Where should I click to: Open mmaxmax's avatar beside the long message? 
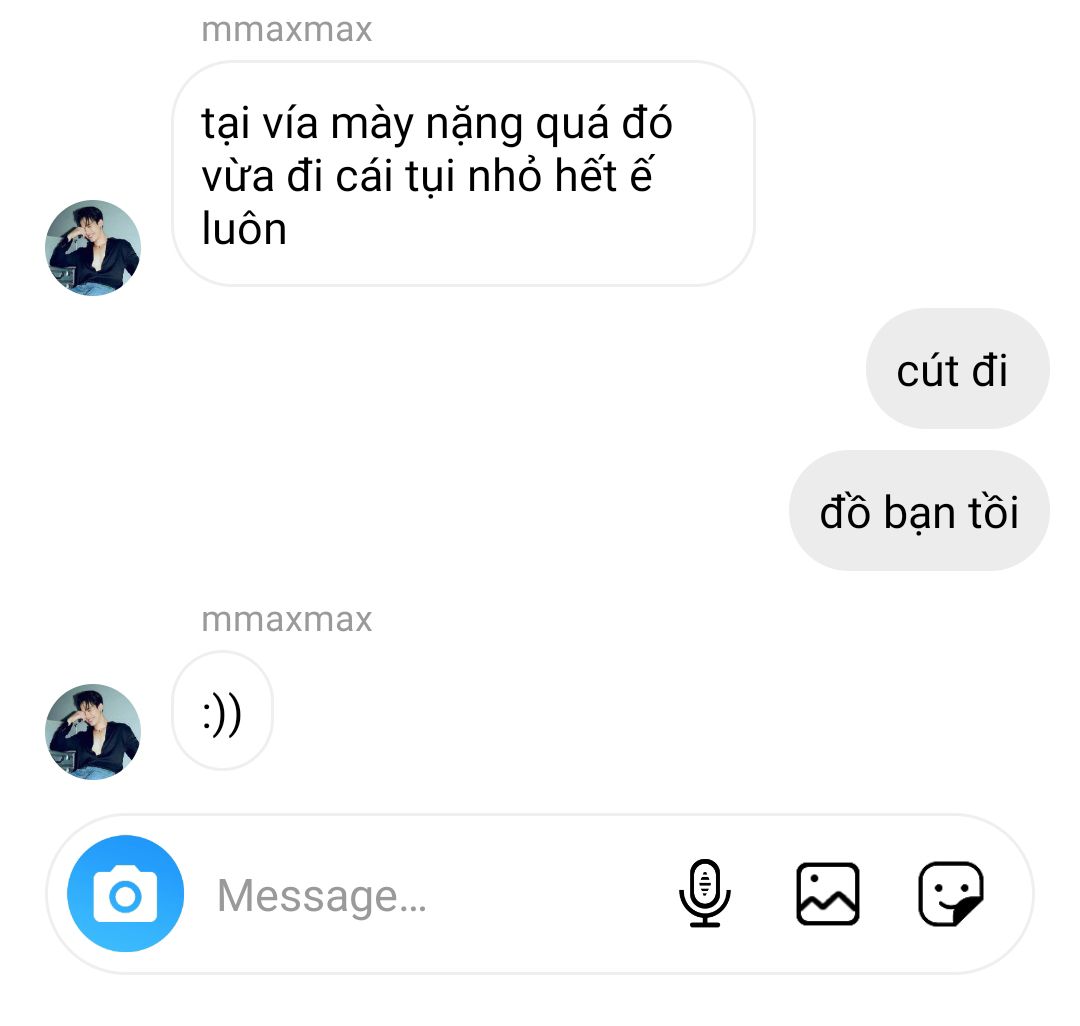pyautogui.click(x=93, y=248)
